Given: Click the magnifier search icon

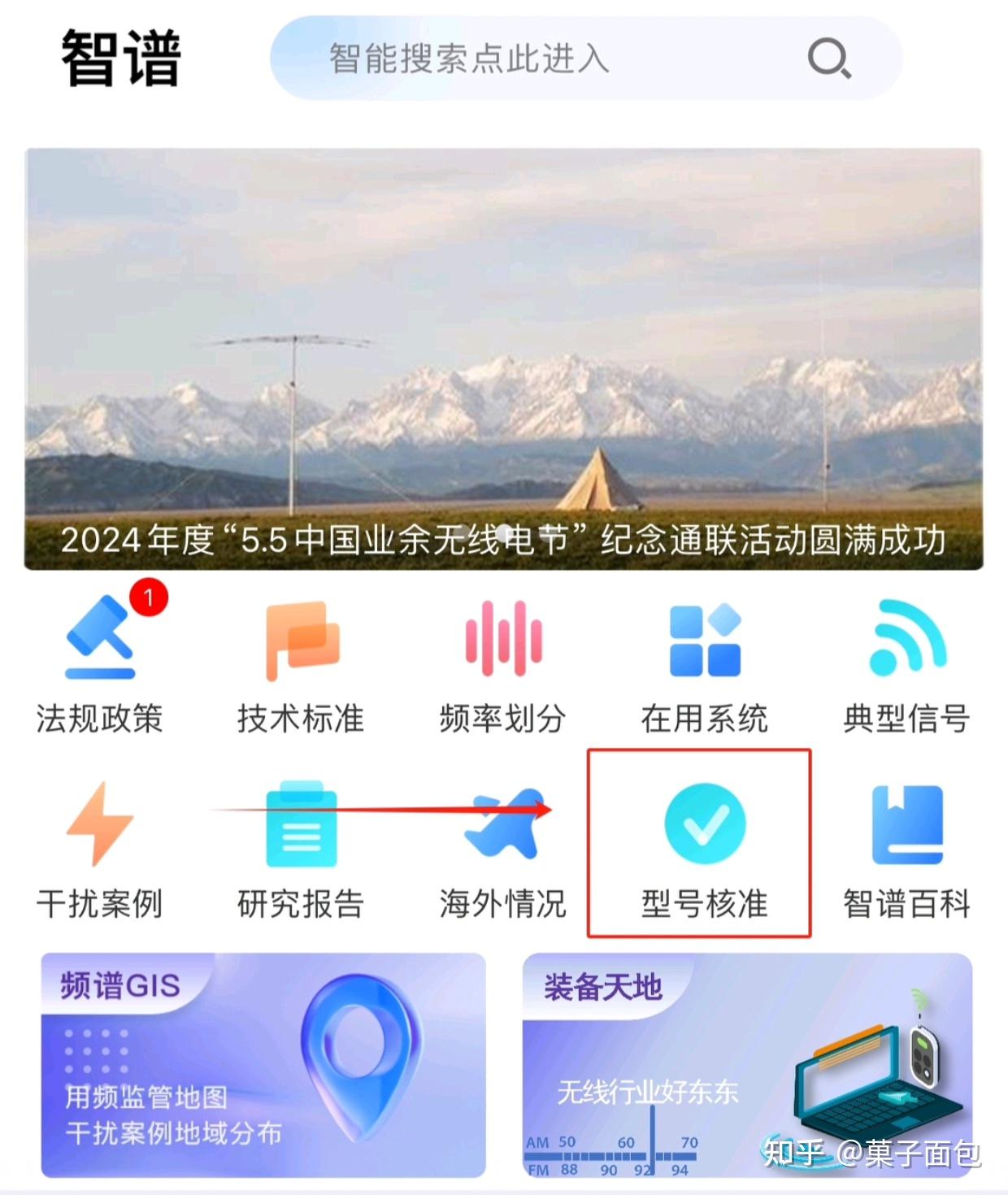Looking at the screenshot, I should [x=830, y=58].
